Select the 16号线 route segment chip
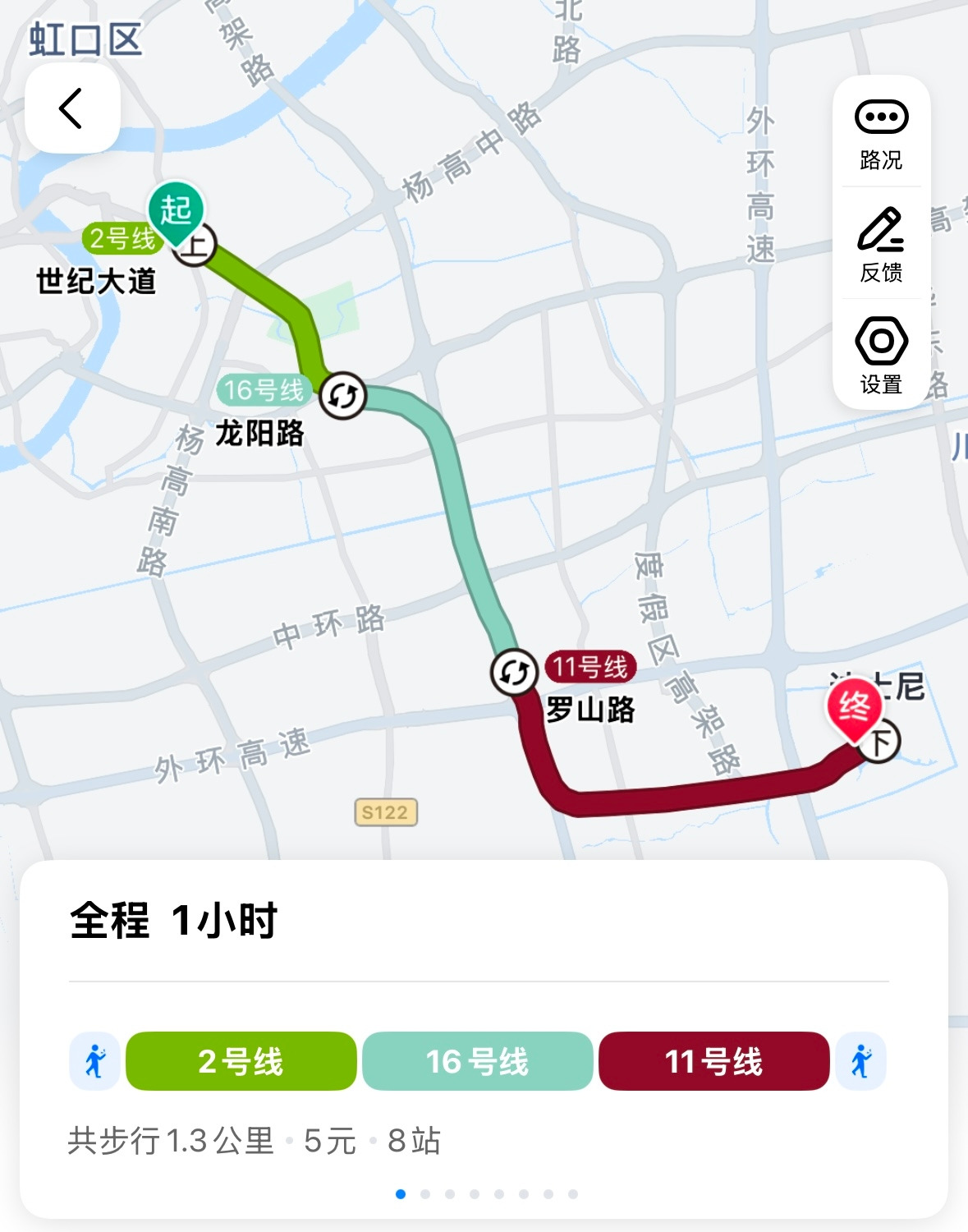The height and width of the screenshot is (1232, 968). pos(477,1061)
